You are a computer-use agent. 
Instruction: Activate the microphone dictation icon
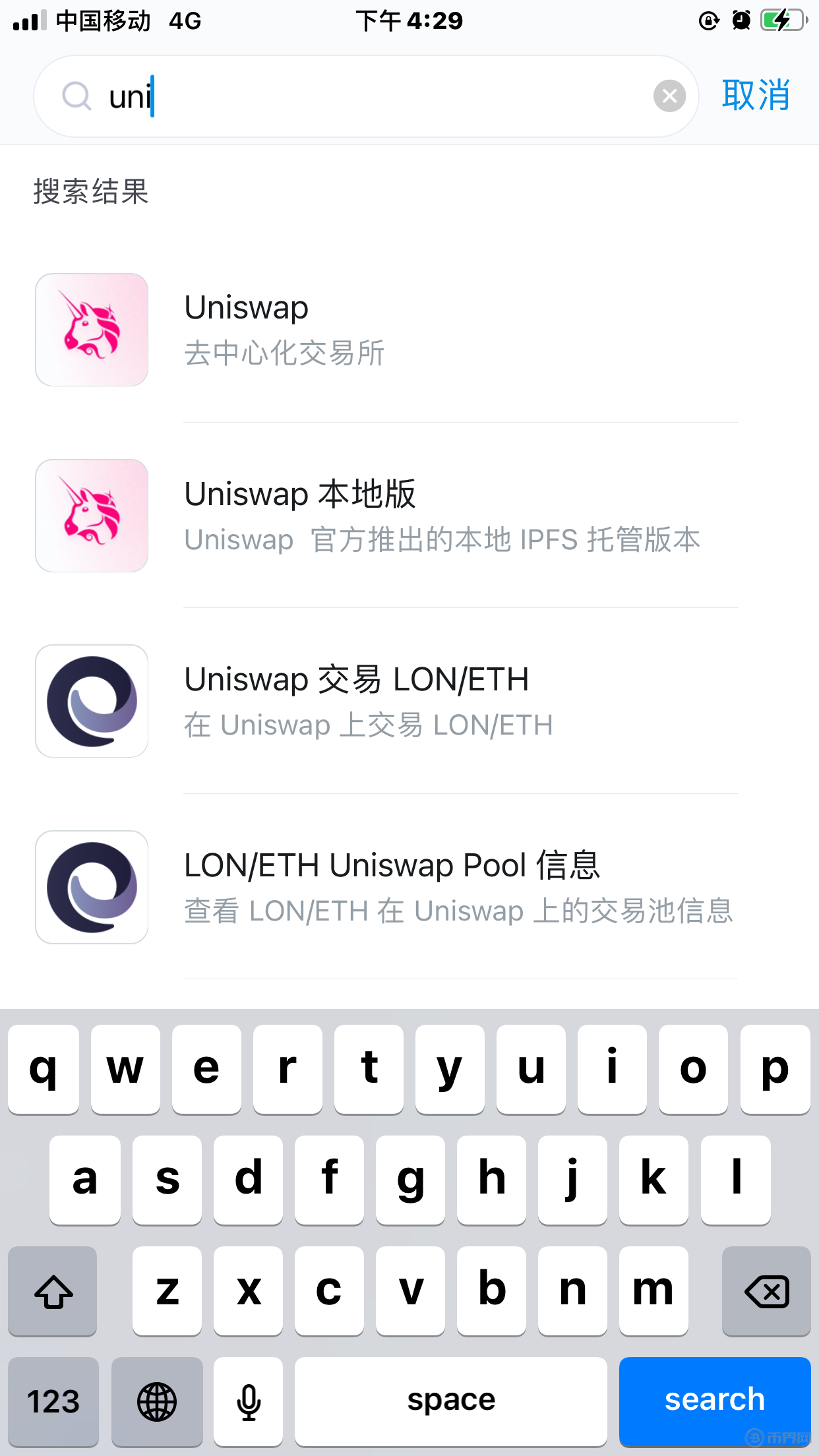point(249,1401)
